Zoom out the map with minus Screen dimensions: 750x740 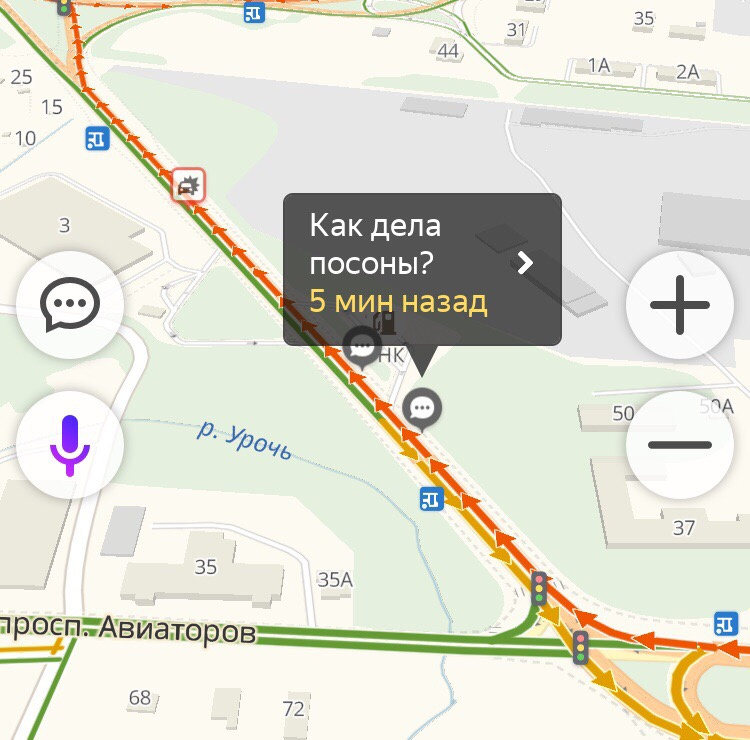pos(680,445)
